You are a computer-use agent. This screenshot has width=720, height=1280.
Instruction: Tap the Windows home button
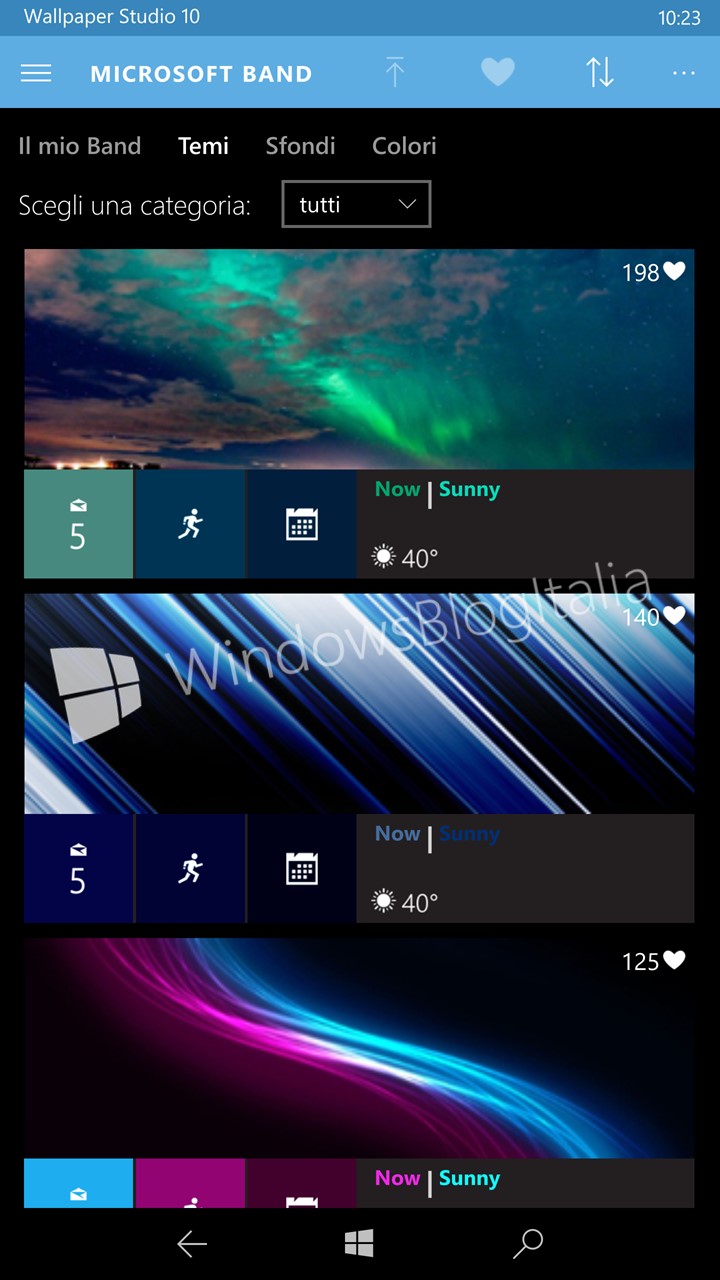point(359,1244)
